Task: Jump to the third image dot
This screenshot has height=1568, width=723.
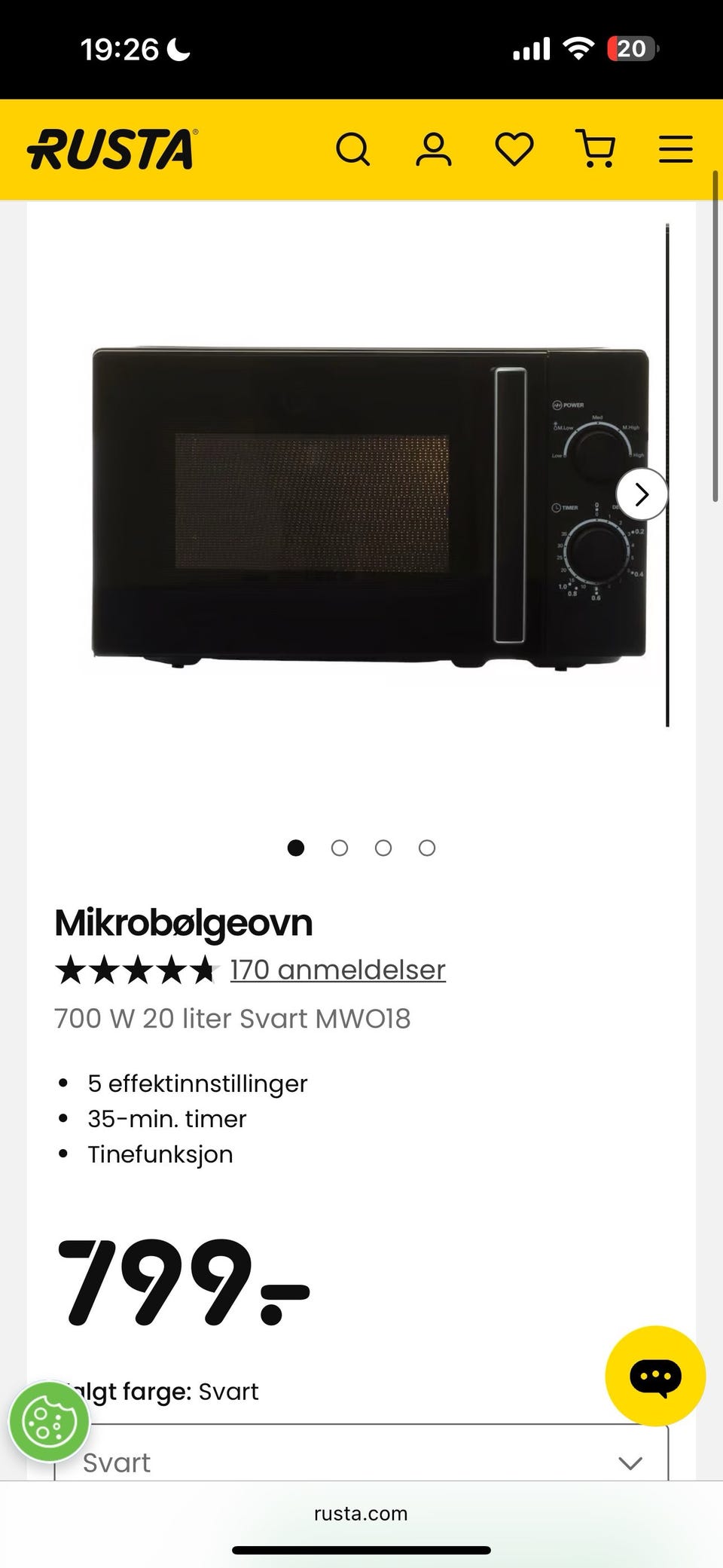Action: 383,848
